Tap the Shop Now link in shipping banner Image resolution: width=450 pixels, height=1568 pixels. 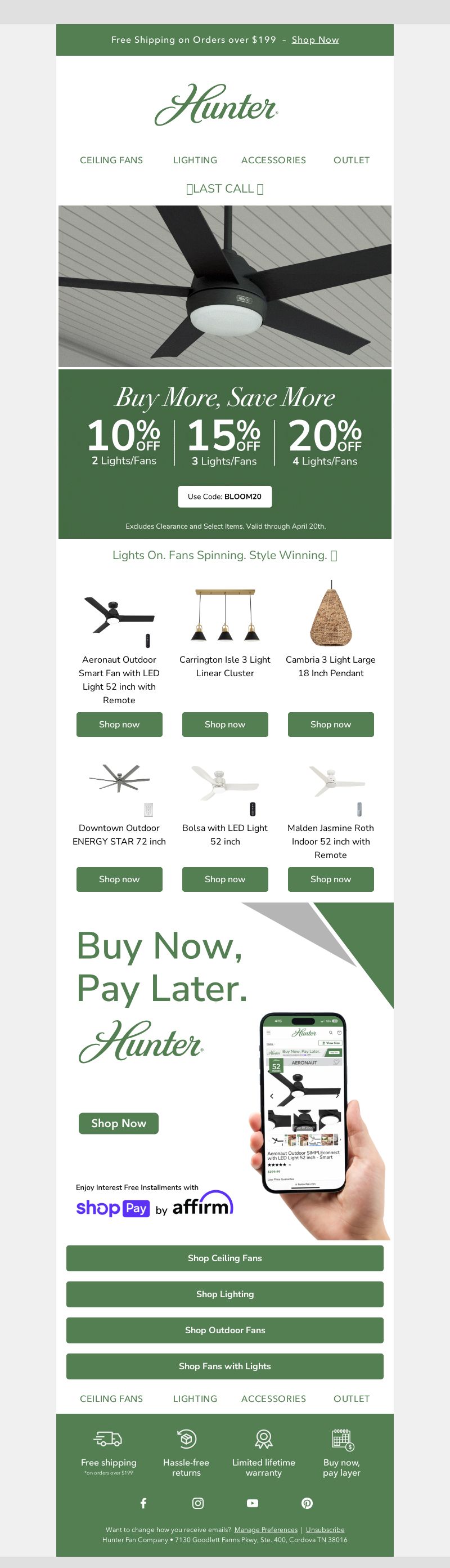[315, 39]
